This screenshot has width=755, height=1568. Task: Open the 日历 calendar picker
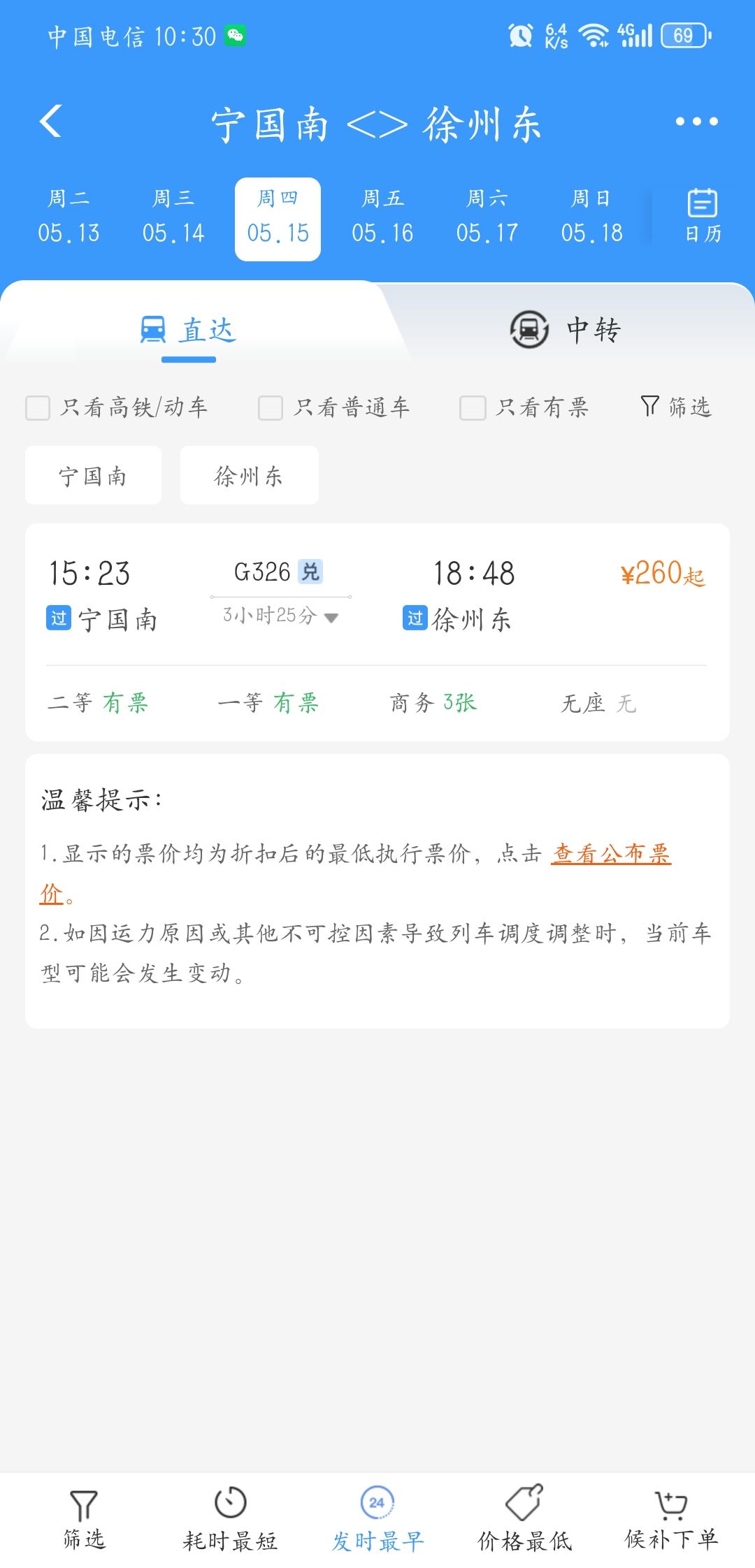tap(703, 216)
